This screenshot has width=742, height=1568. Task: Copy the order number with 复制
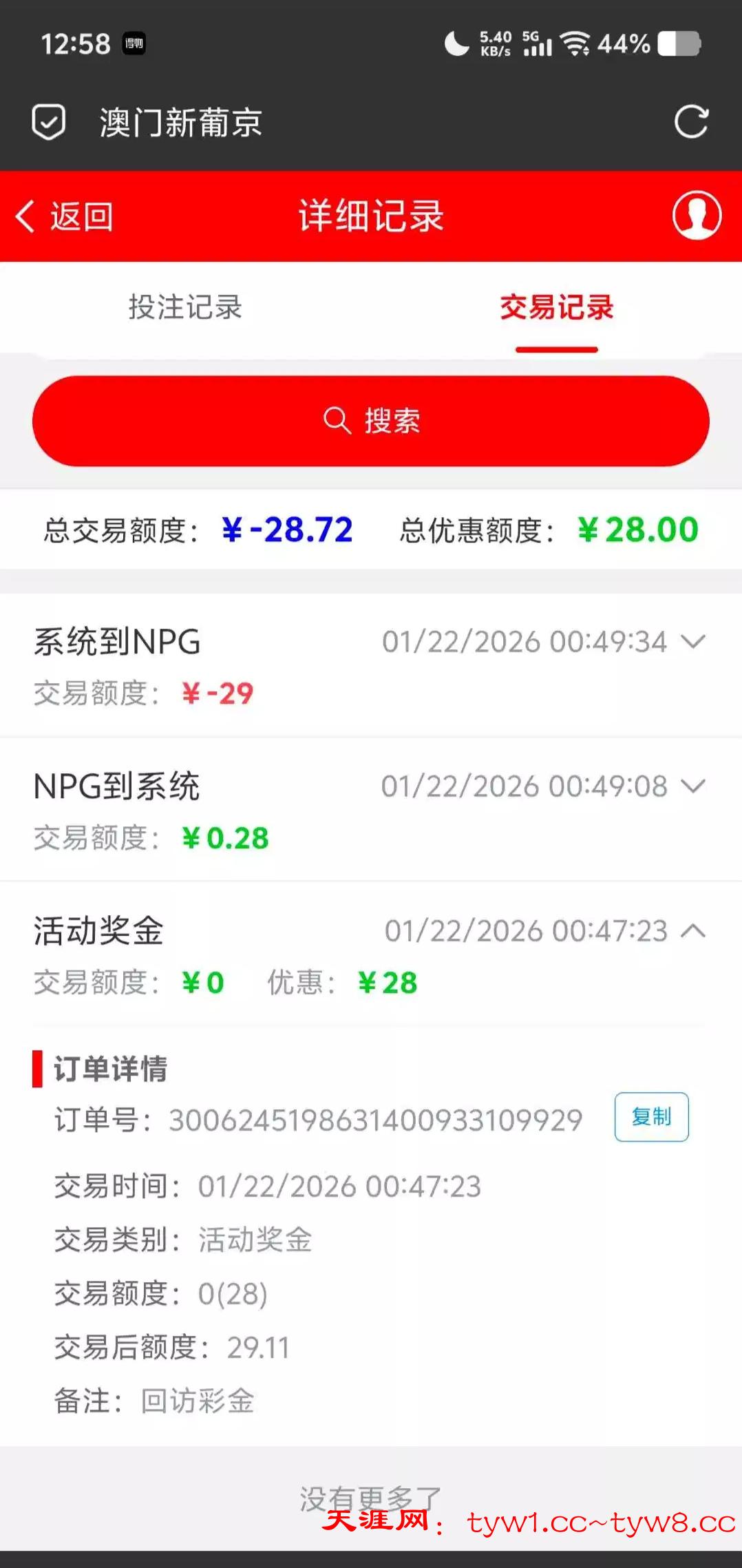(651, 1117)
